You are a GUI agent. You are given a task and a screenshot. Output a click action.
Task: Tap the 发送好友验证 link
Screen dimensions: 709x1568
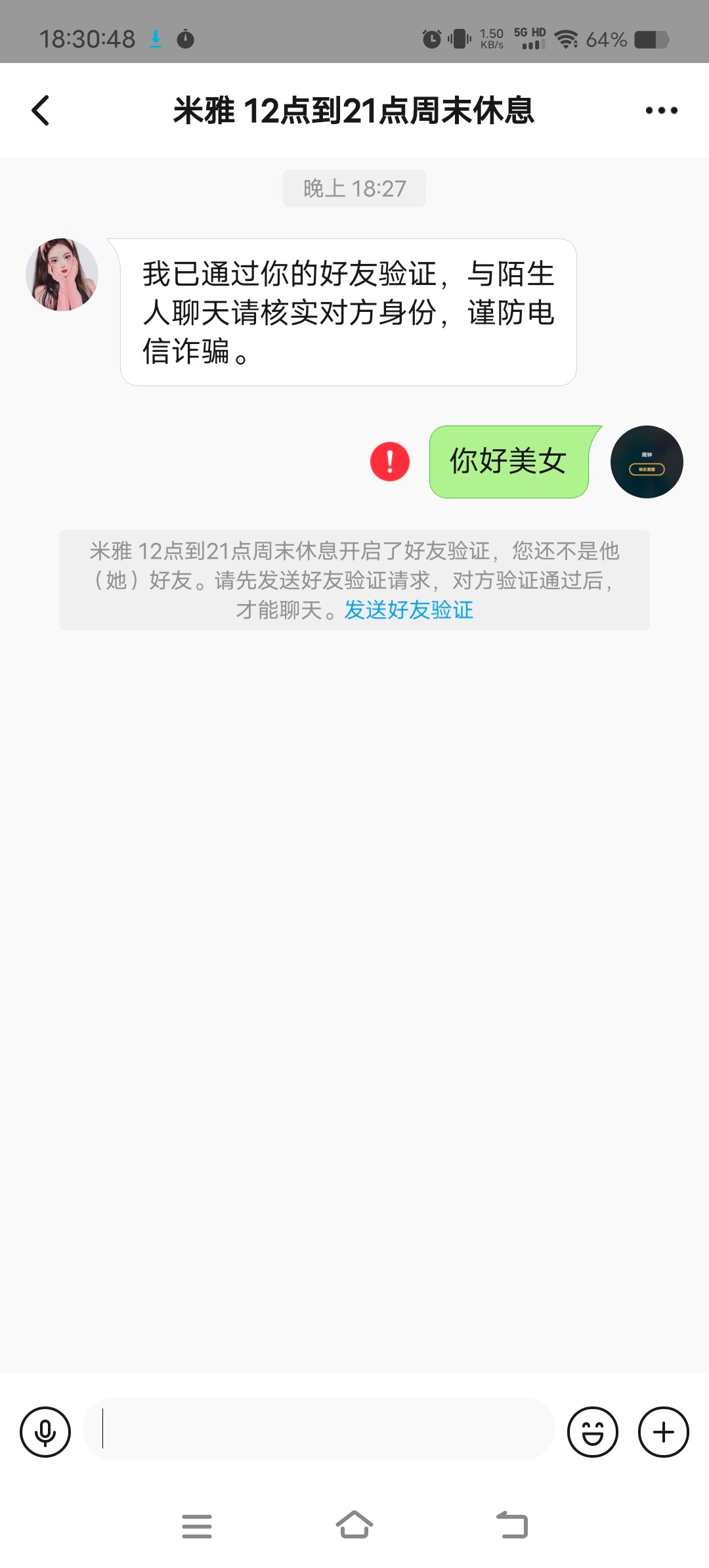pos(408,610)
